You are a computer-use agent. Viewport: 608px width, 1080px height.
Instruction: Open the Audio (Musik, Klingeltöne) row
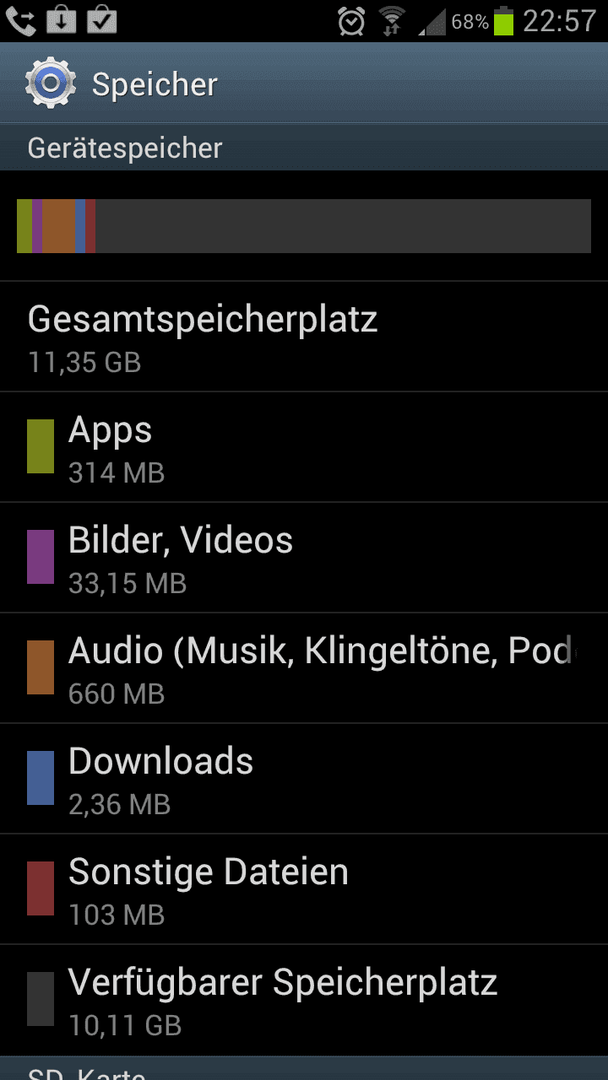[x=304, y=668]
